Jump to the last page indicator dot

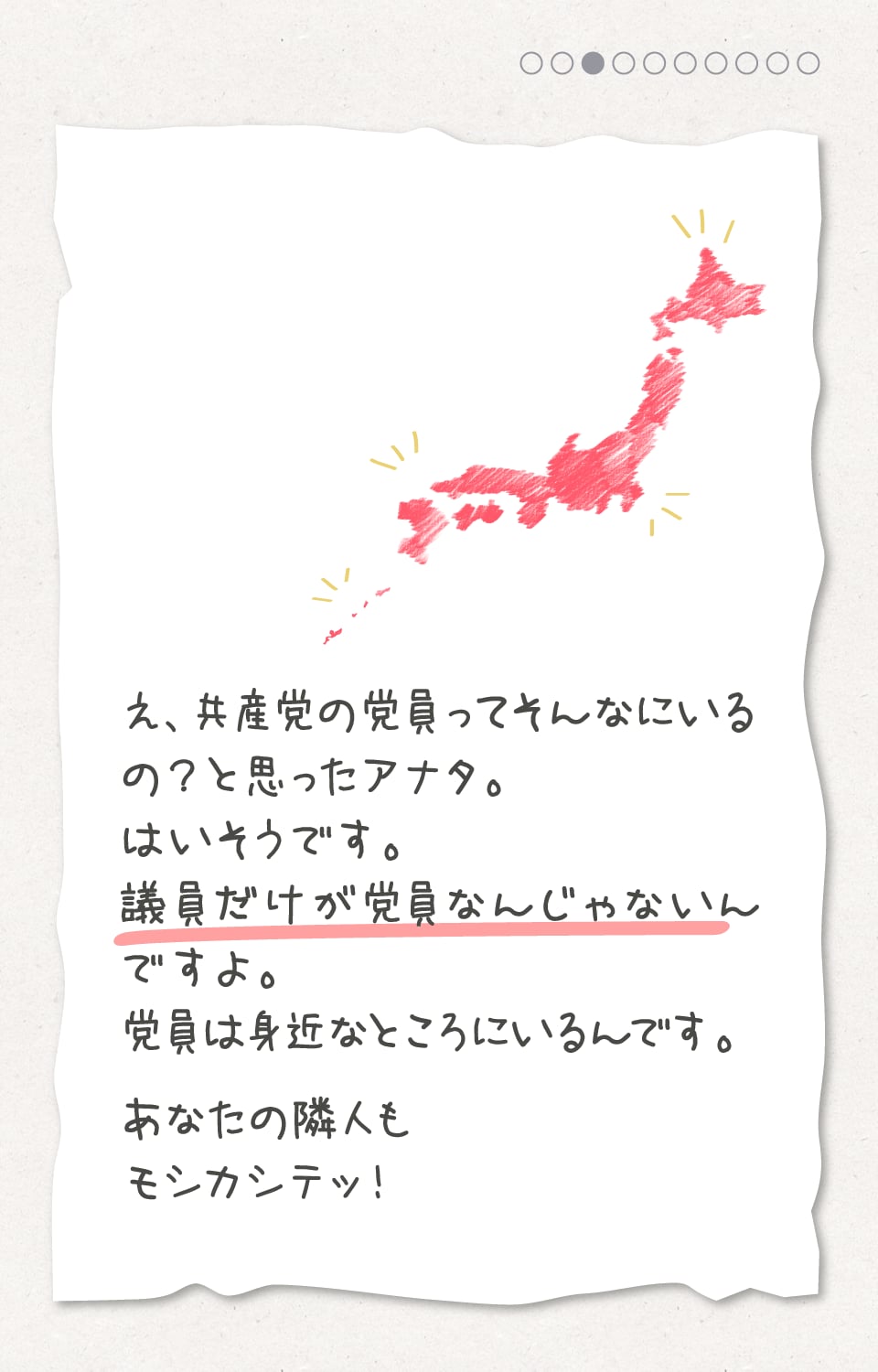pos(808,63)
